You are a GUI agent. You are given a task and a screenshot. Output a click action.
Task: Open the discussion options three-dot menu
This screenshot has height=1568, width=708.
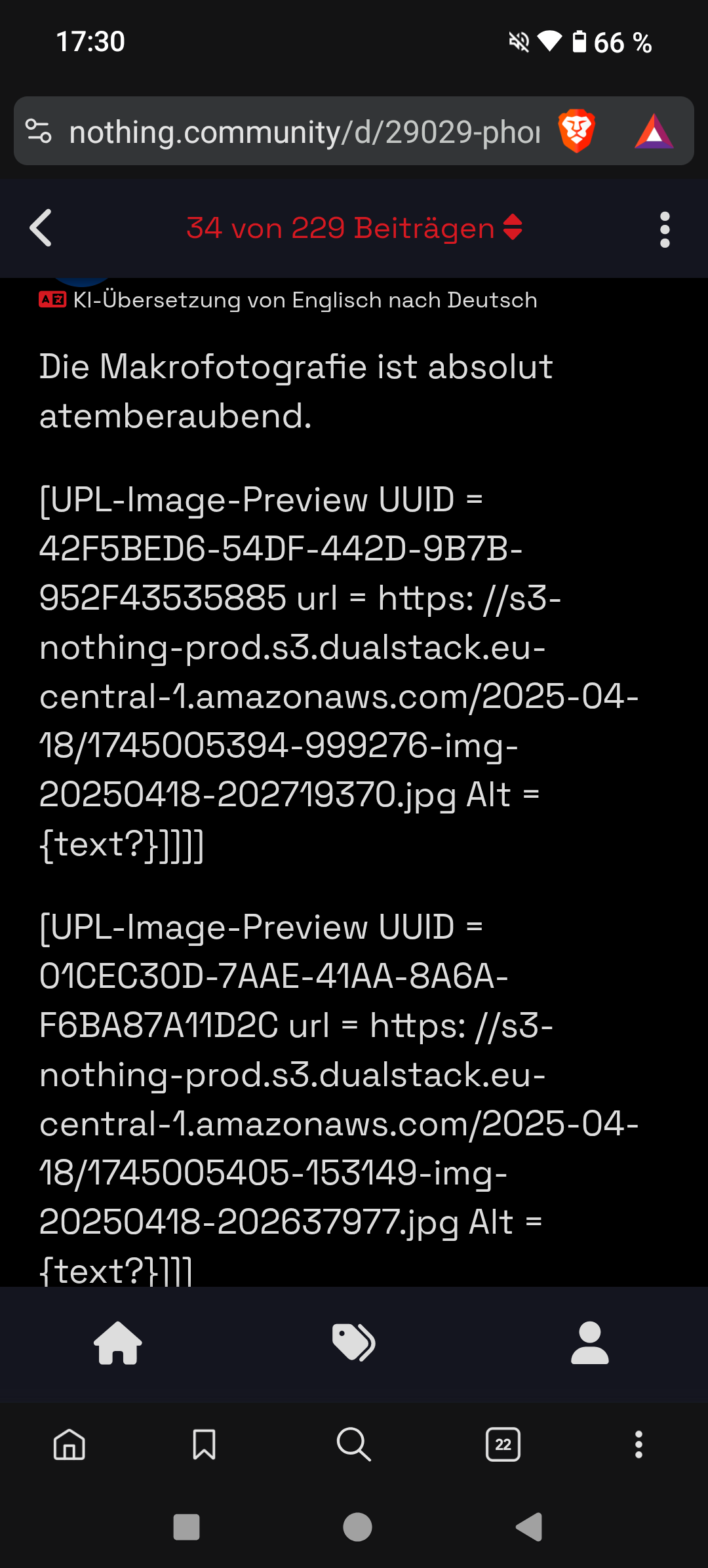click(x=664, y=229)
